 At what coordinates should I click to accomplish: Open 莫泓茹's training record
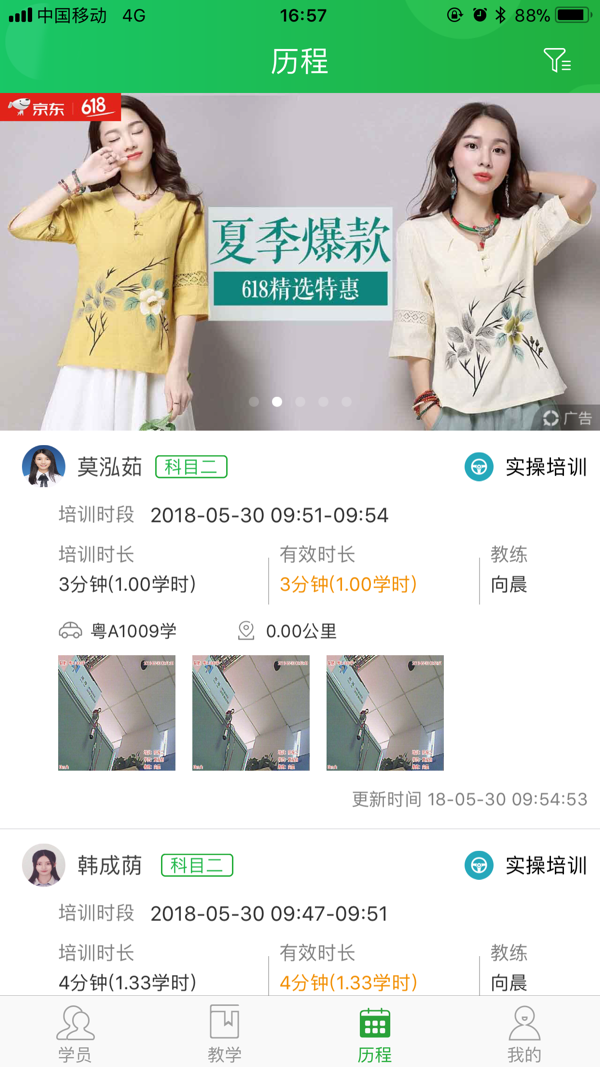click(300, 550)
